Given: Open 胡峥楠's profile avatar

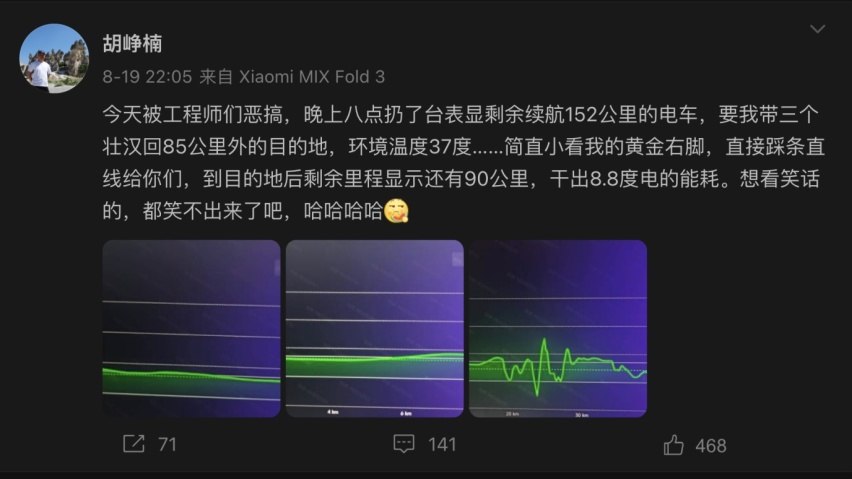Looking at the screenshot, I should point(54,58).
